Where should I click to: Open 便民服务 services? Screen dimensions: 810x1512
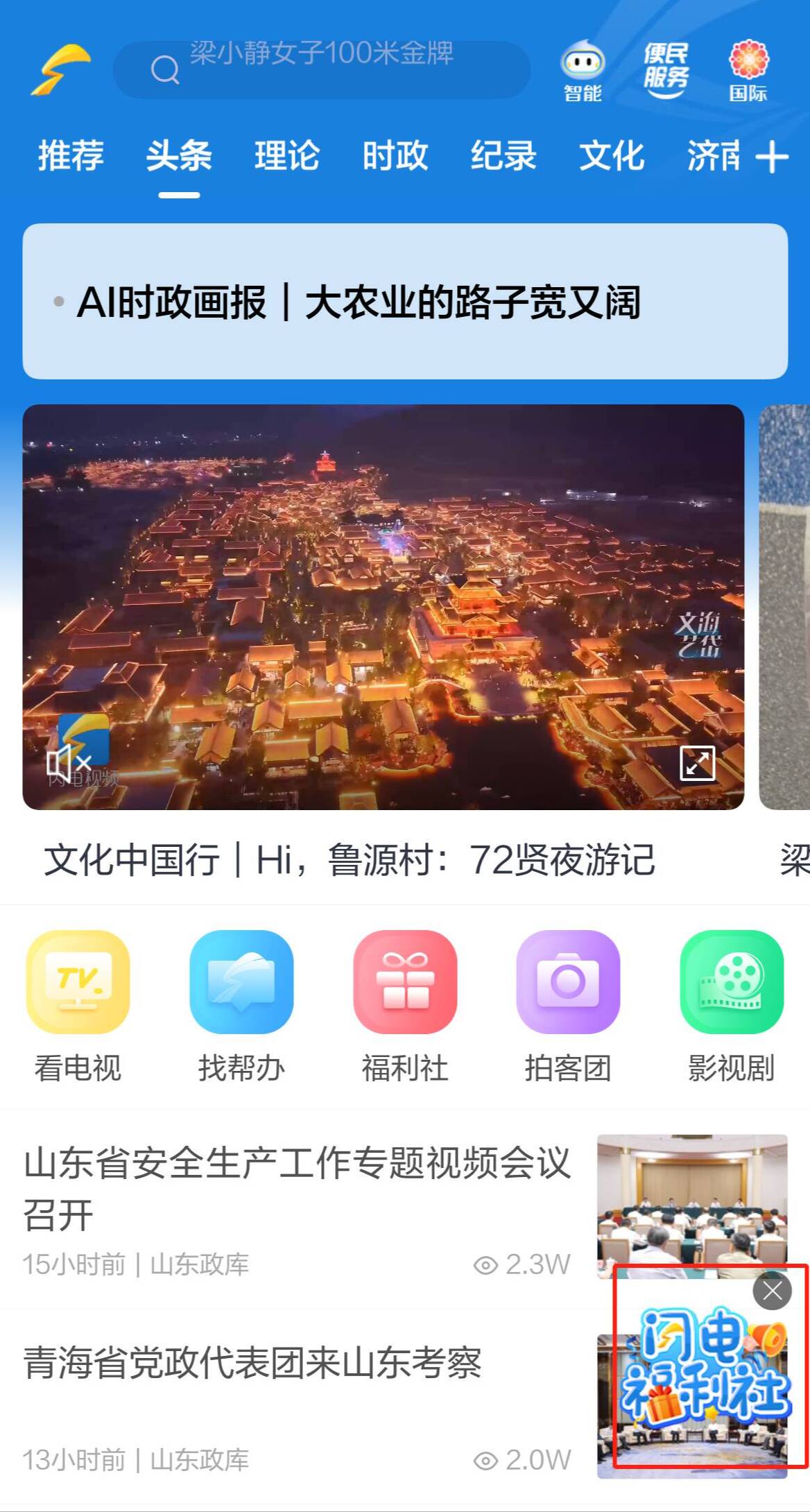[665, 69]
